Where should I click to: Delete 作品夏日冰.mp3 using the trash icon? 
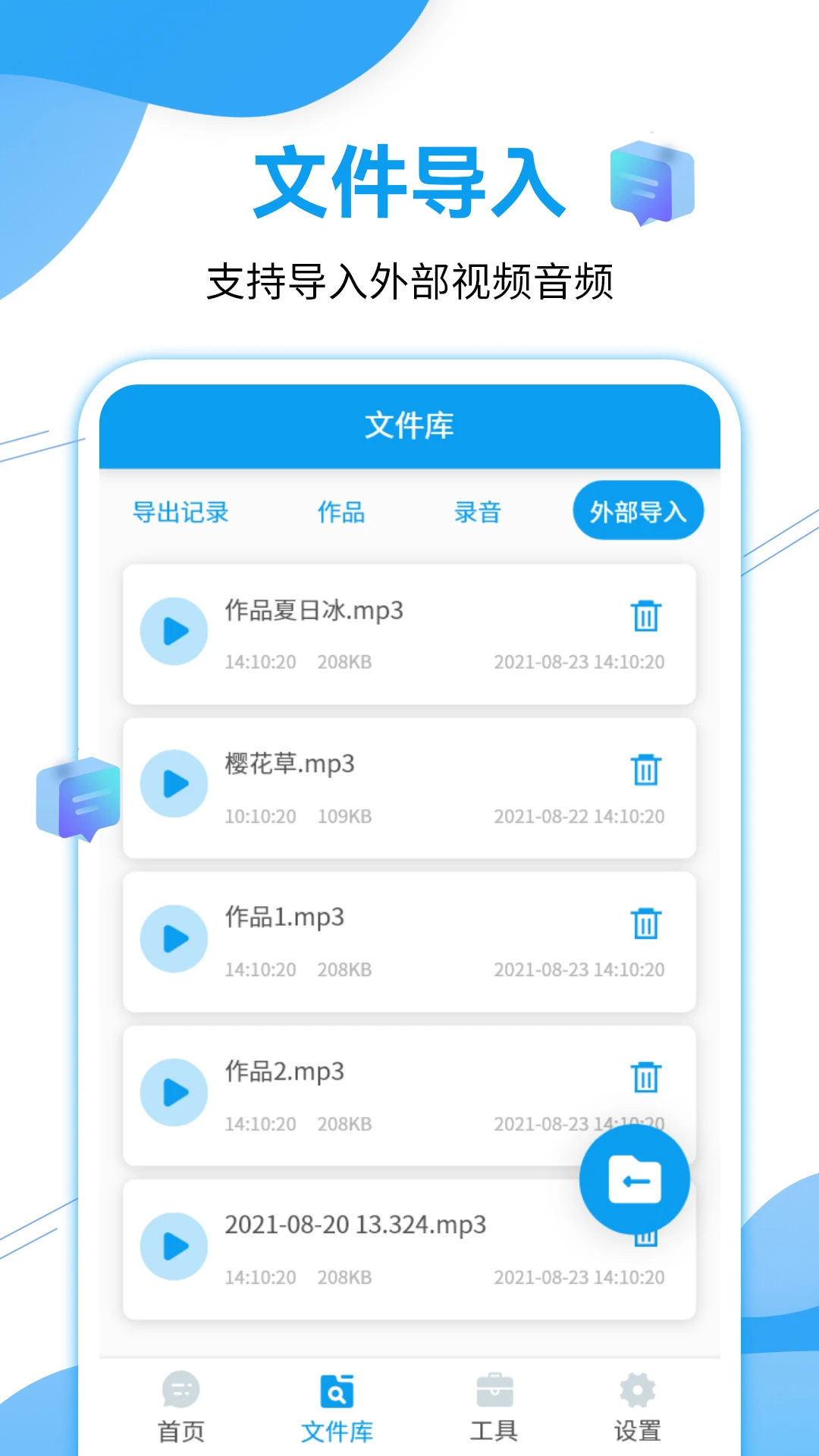click(646, 617)
